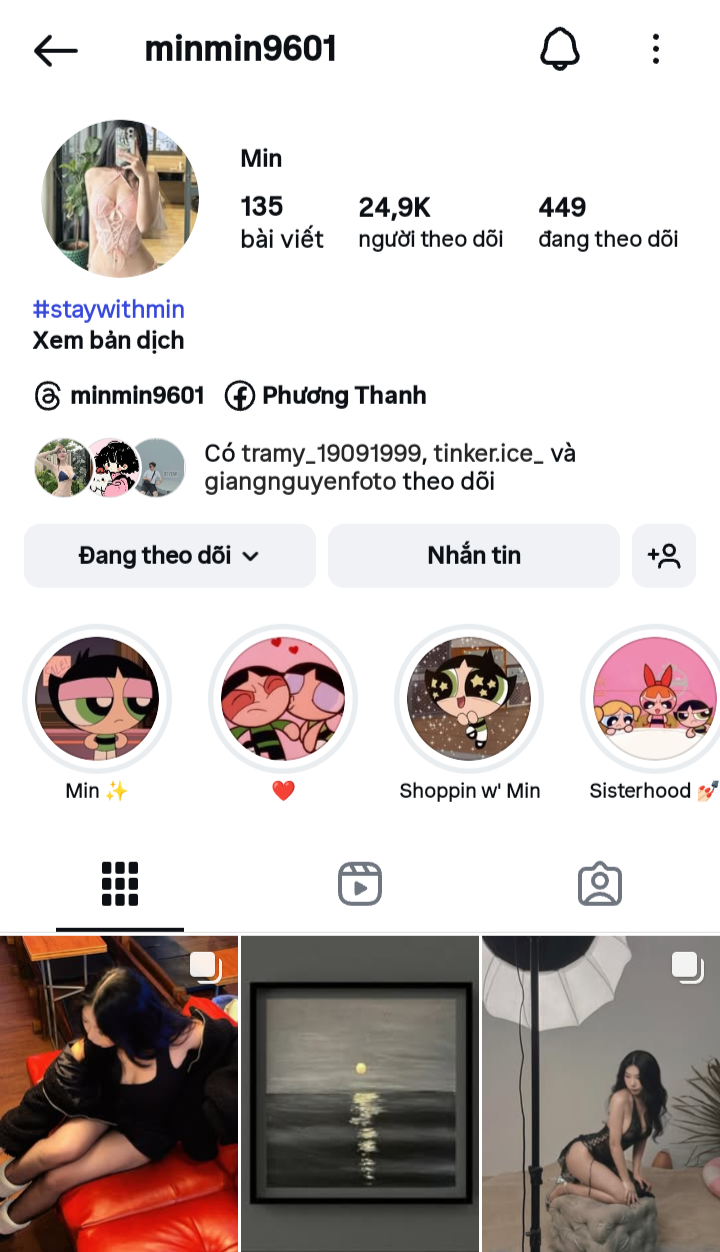The width and height of the screenshot is (720, 1252).
Task: Open the notifications bell for minmin9601
Action: tap(560, 49)
